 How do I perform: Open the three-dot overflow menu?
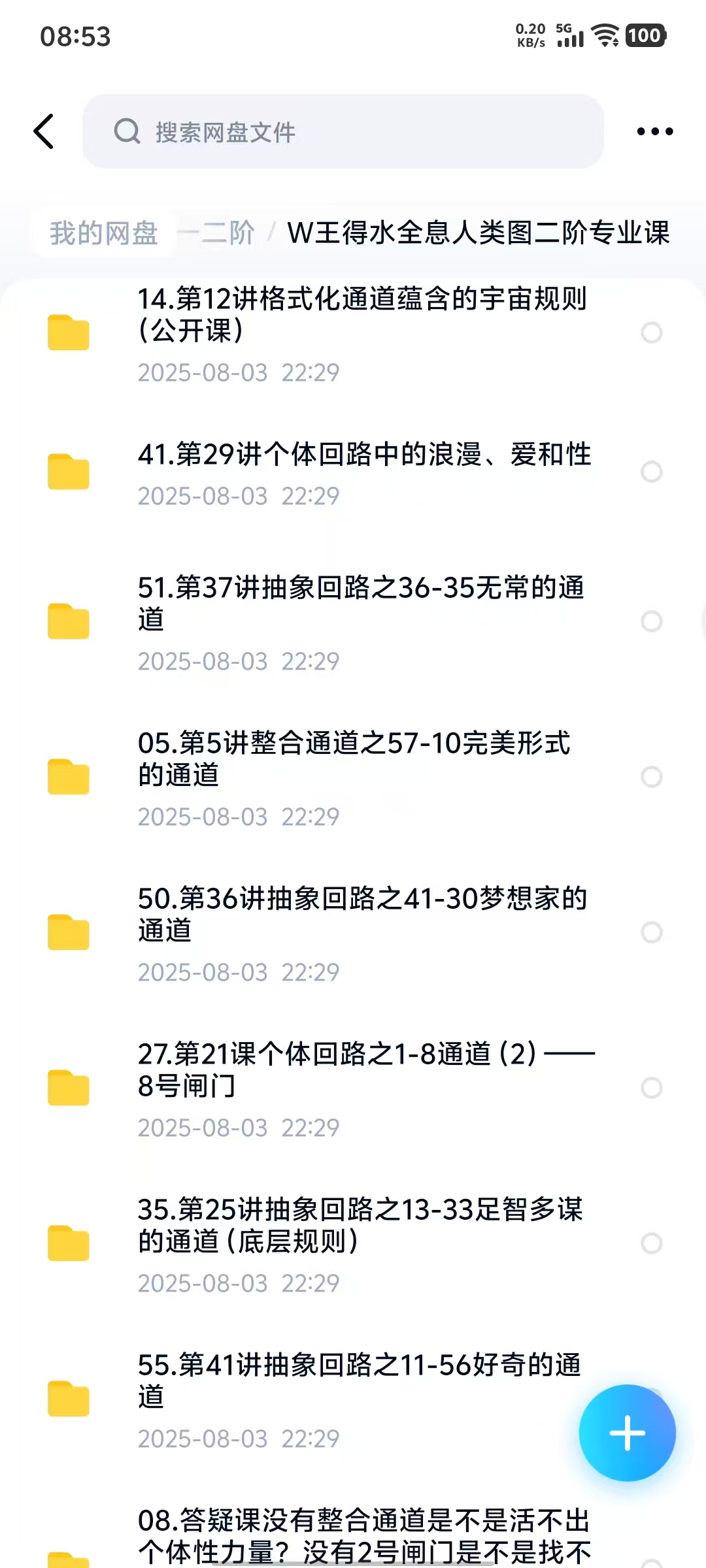coord(654,131)
